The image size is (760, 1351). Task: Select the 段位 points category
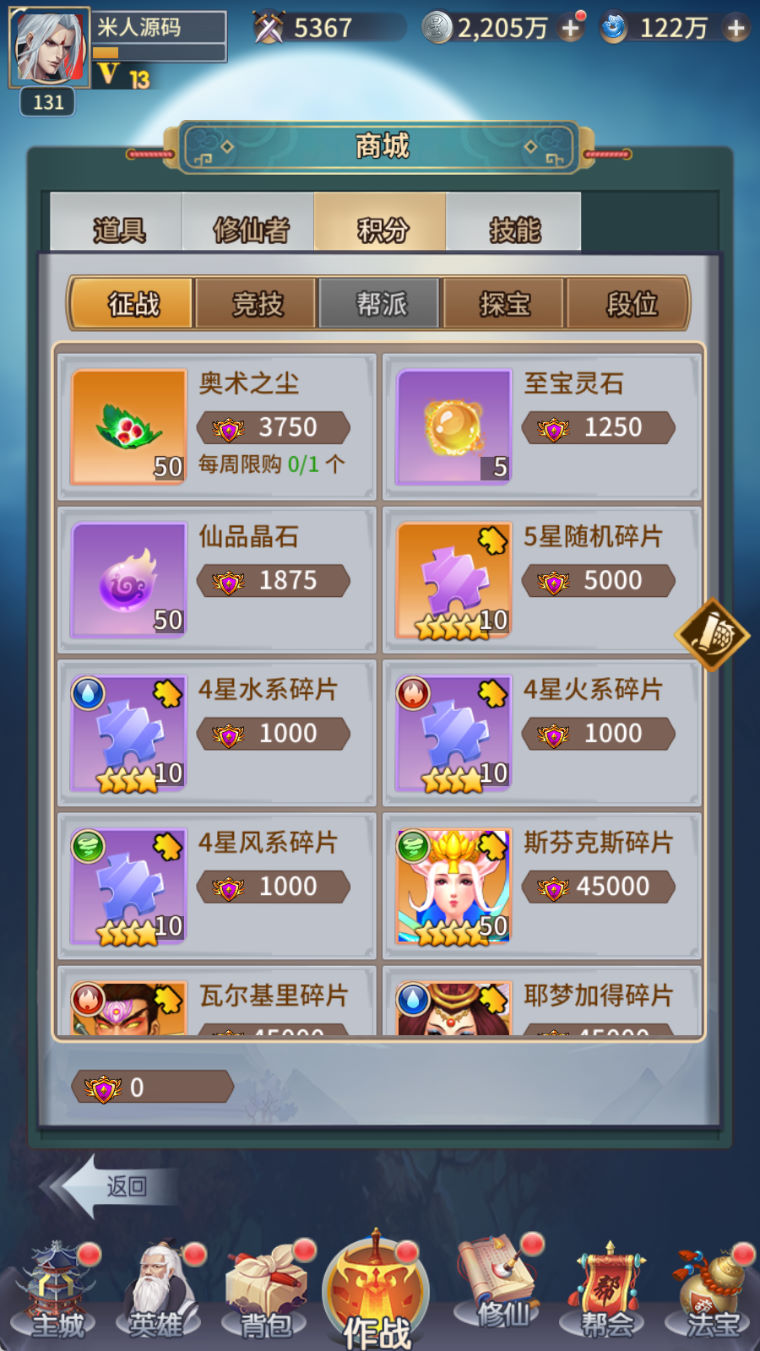(x=630, y=303)
